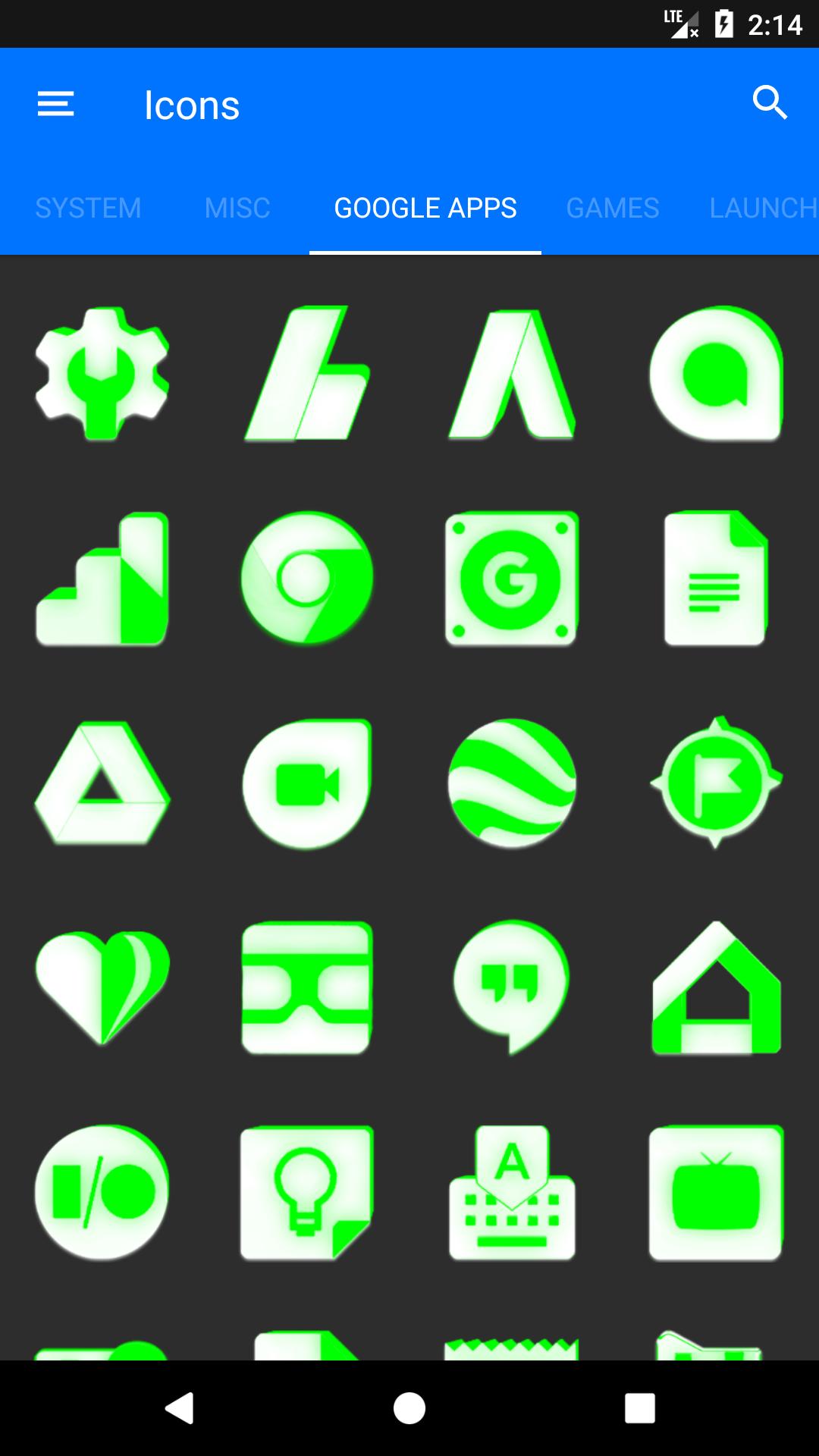Viewport: 819px width, 1456px height.
Task: Tap the Google Docs document icon
Action: 716,579
